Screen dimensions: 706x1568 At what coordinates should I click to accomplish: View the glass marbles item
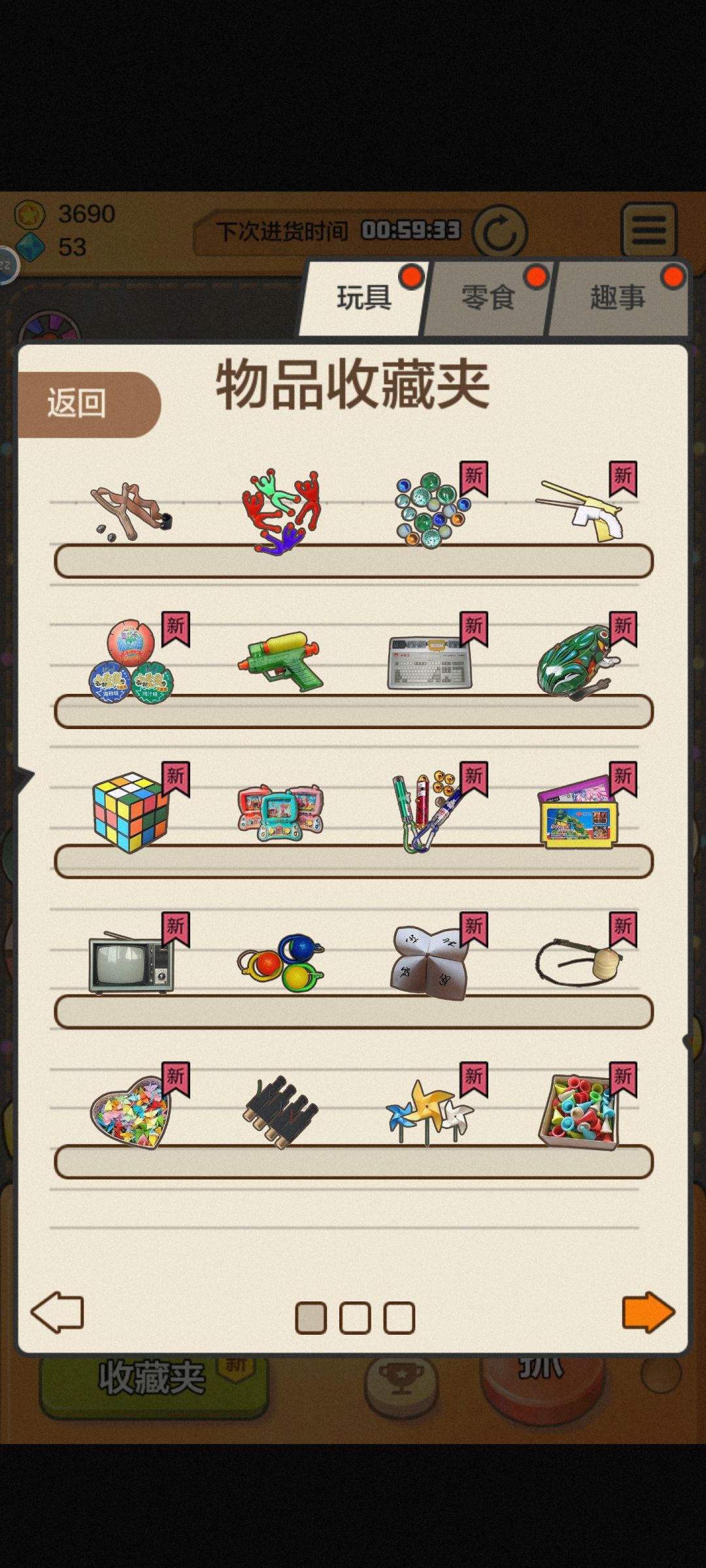coord(432,510)
